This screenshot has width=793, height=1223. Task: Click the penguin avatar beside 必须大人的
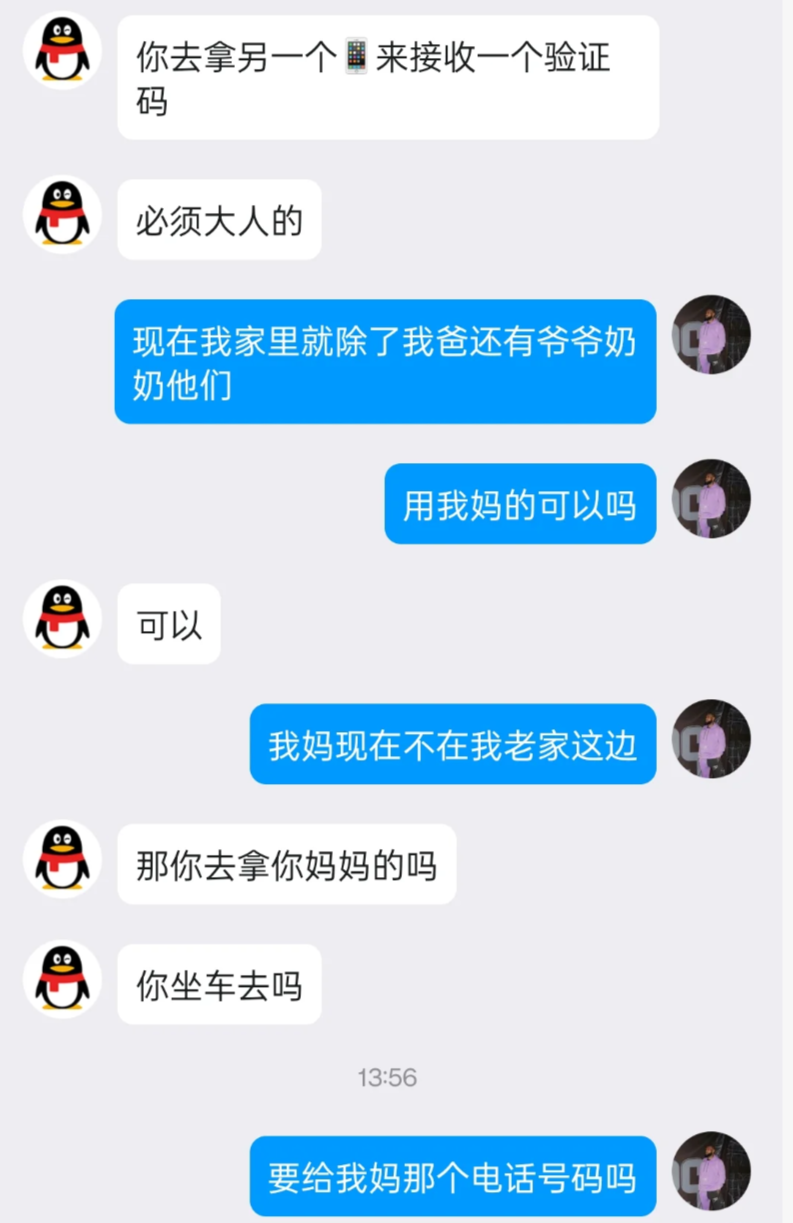(61, 214)
